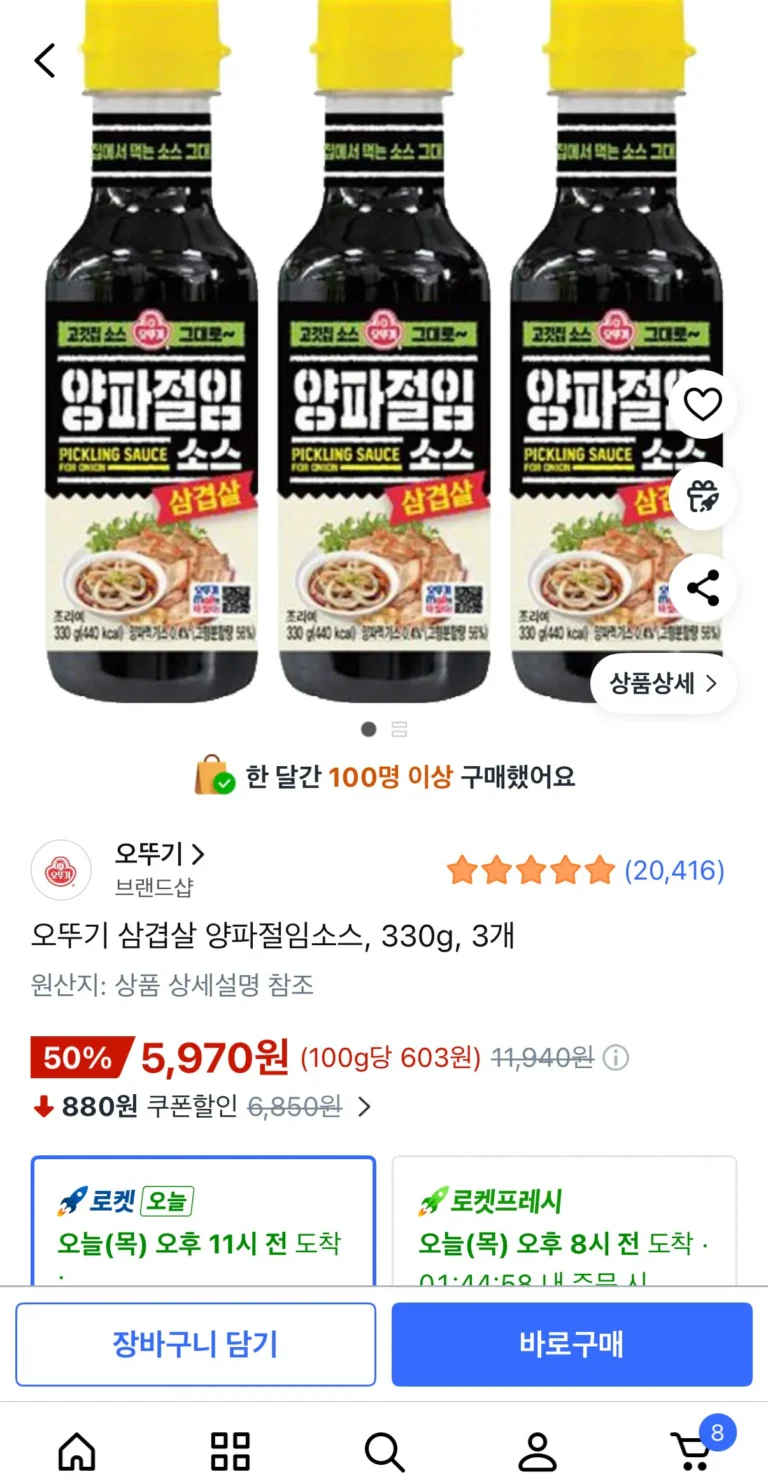Expand the 쿠폰할인 coupon discount details

click(365, 1107)
